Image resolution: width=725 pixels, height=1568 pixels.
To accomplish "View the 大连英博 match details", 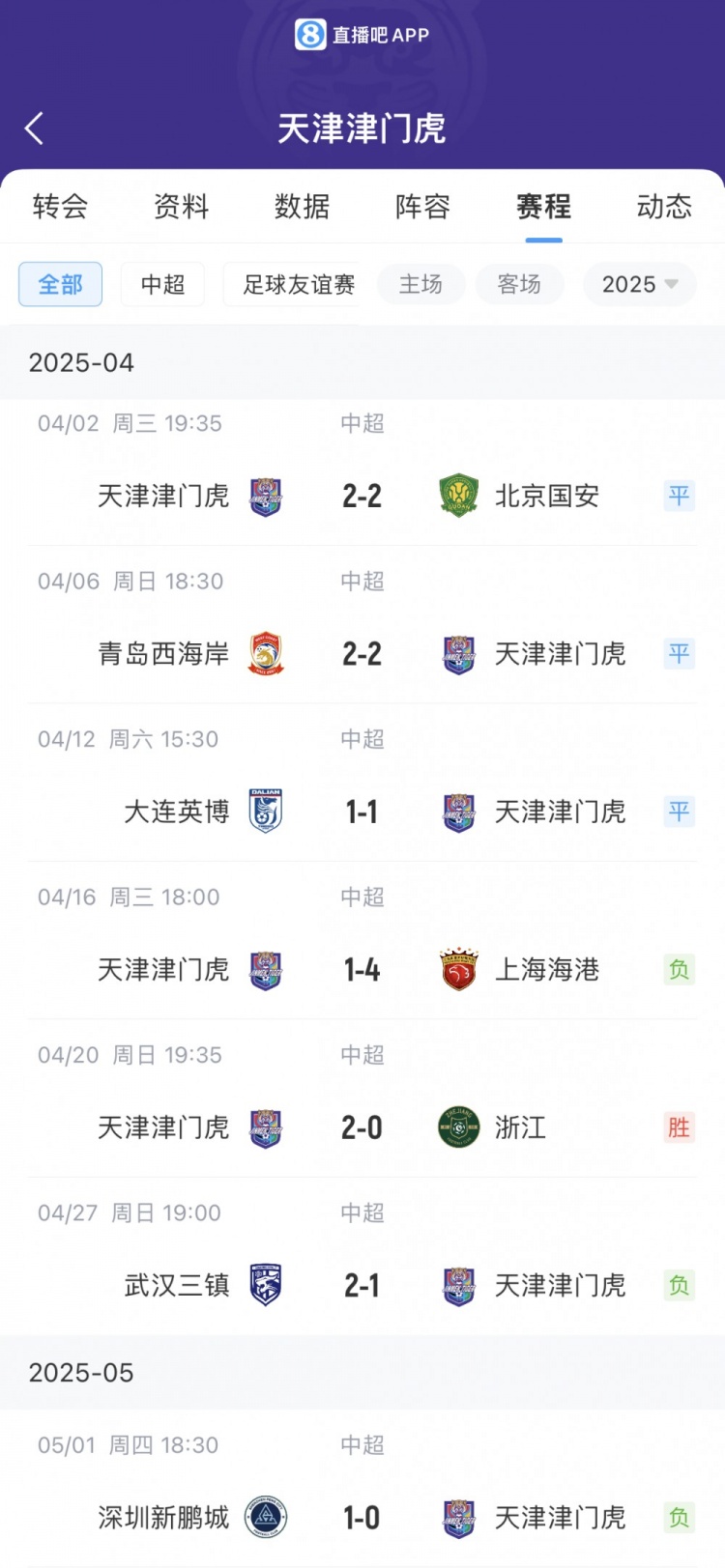I will (x=362, y=812).
